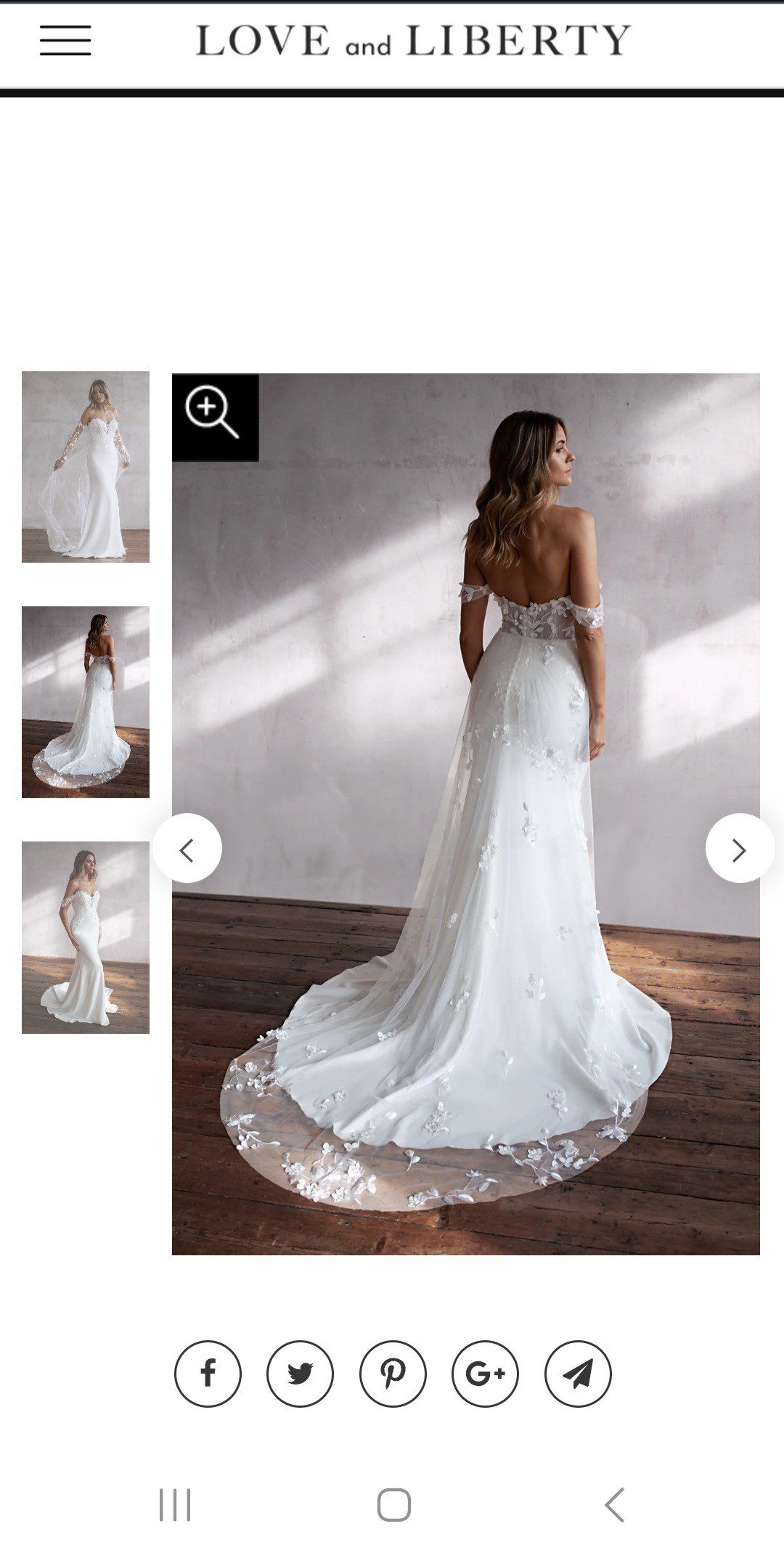This screenshot has width=784, height=1558.
Task: Select the second thumbnail showing back view
Action: pyautogui.click(x=86, y=702)
